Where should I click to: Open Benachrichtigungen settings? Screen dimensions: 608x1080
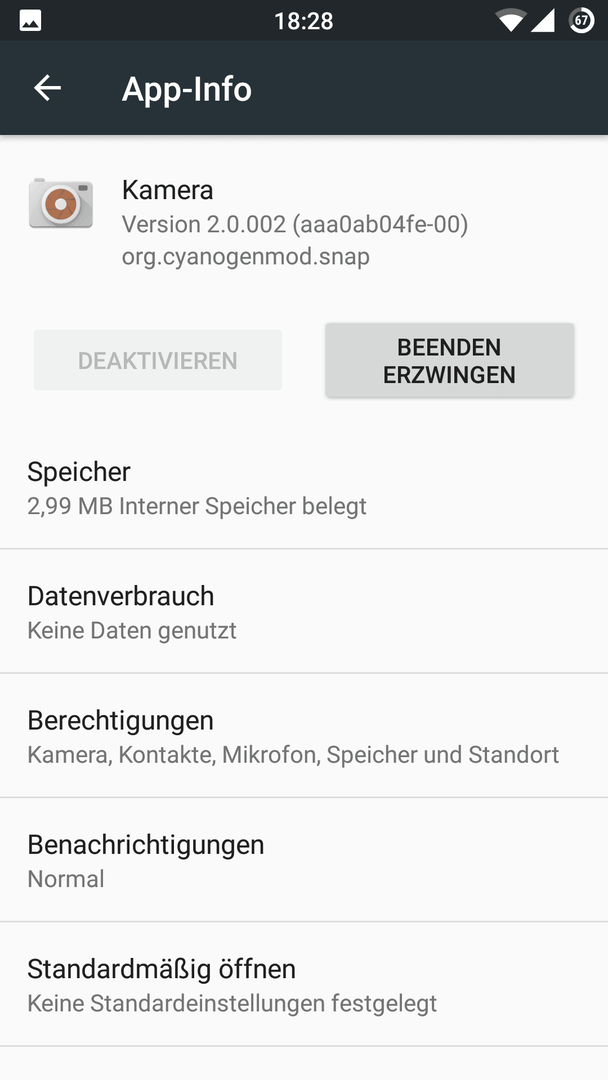(x=304, y=860)
